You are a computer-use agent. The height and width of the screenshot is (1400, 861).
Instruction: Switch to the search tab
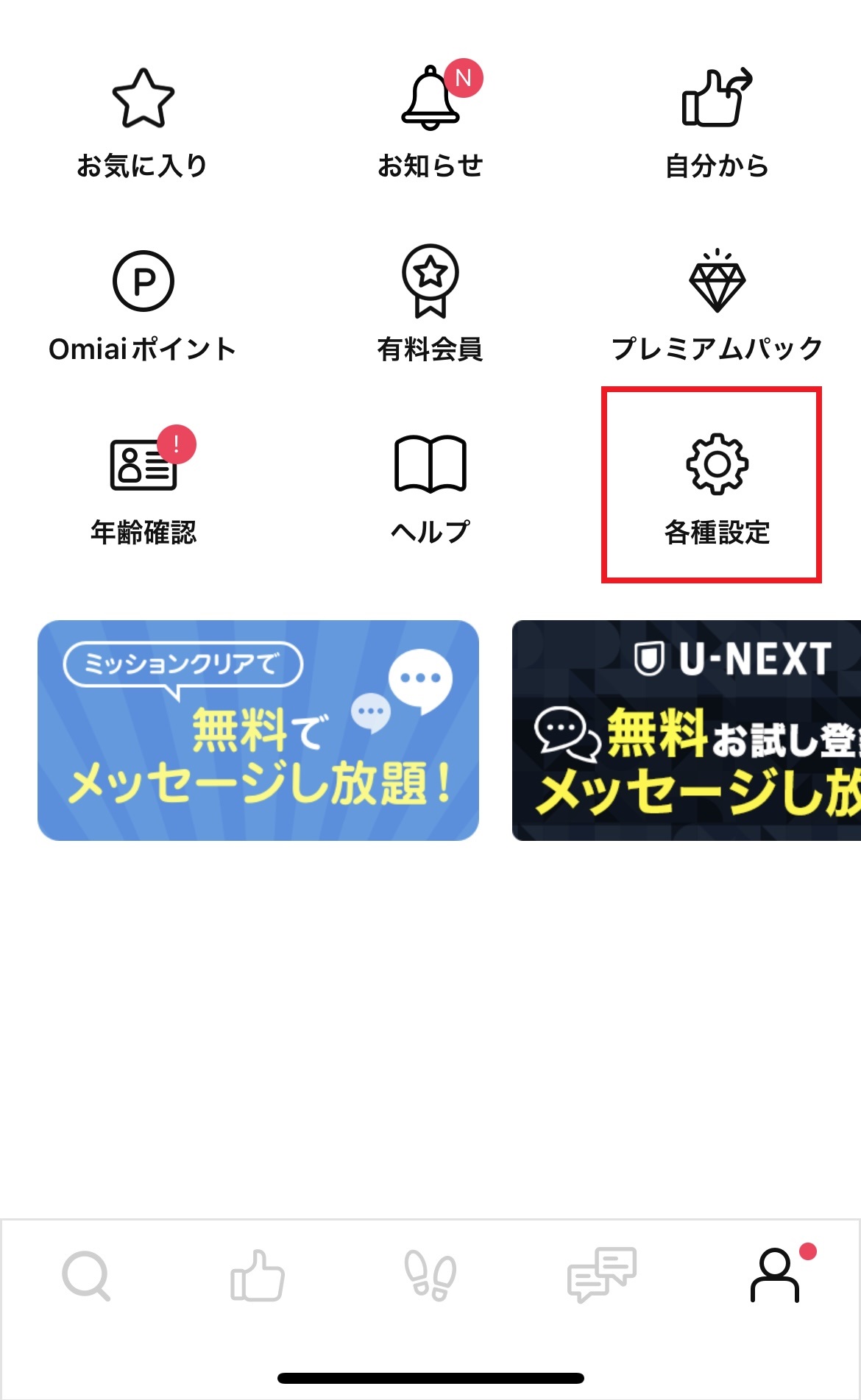point(86,1276)
